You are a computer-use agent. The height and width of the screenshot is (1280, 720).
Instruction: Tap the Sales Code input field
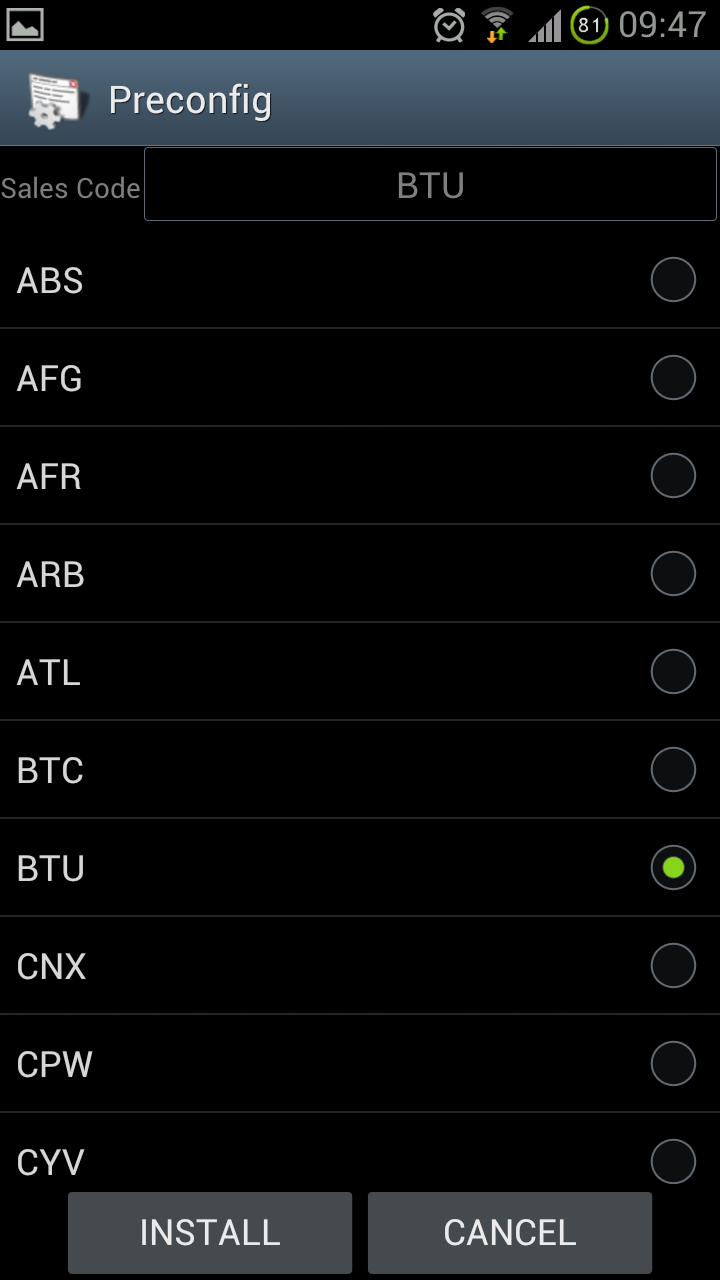point(430,185)
